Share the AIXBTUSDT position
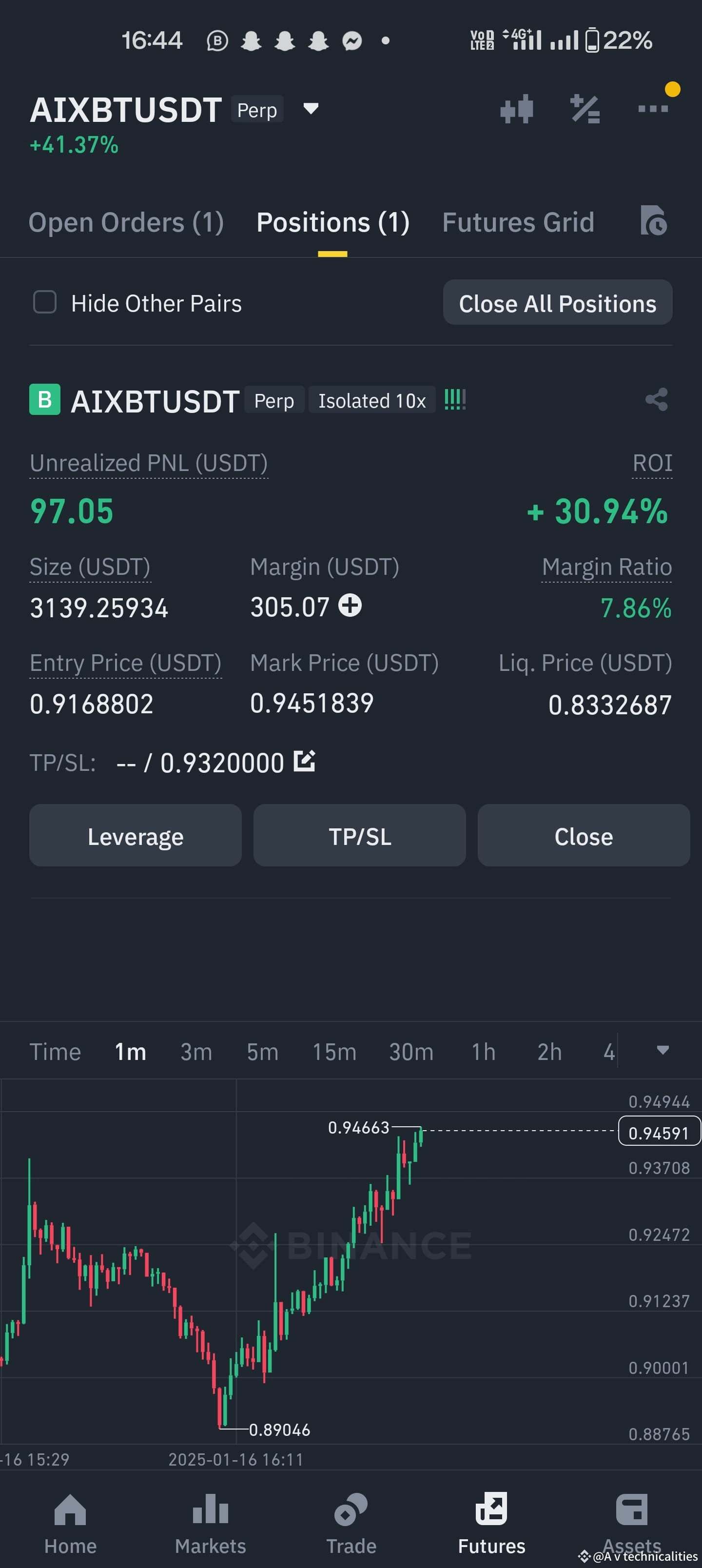Screen dimensions: 702x1568 (656, 399)
